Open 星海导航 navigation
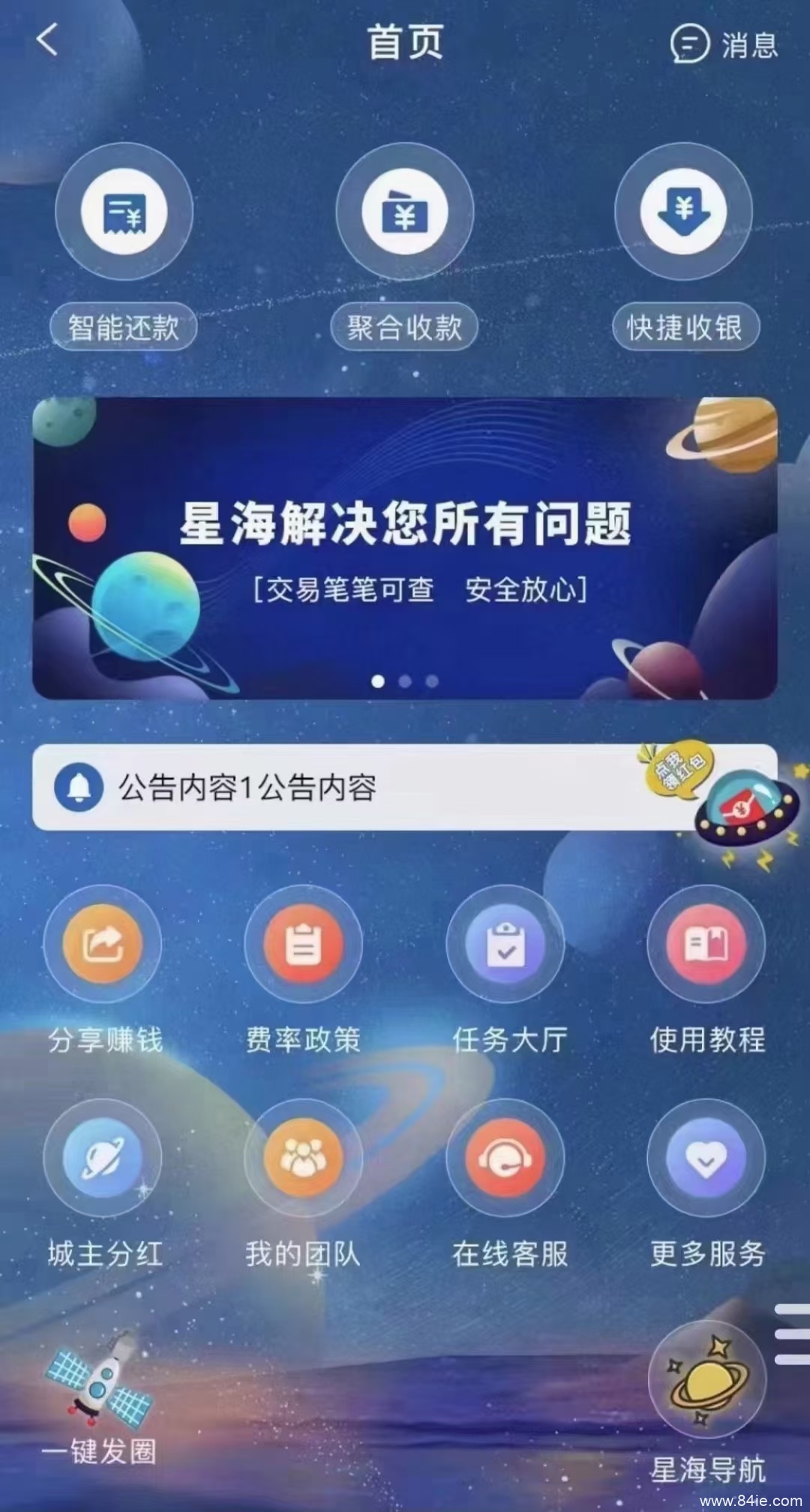 [x=706, y=1381]
